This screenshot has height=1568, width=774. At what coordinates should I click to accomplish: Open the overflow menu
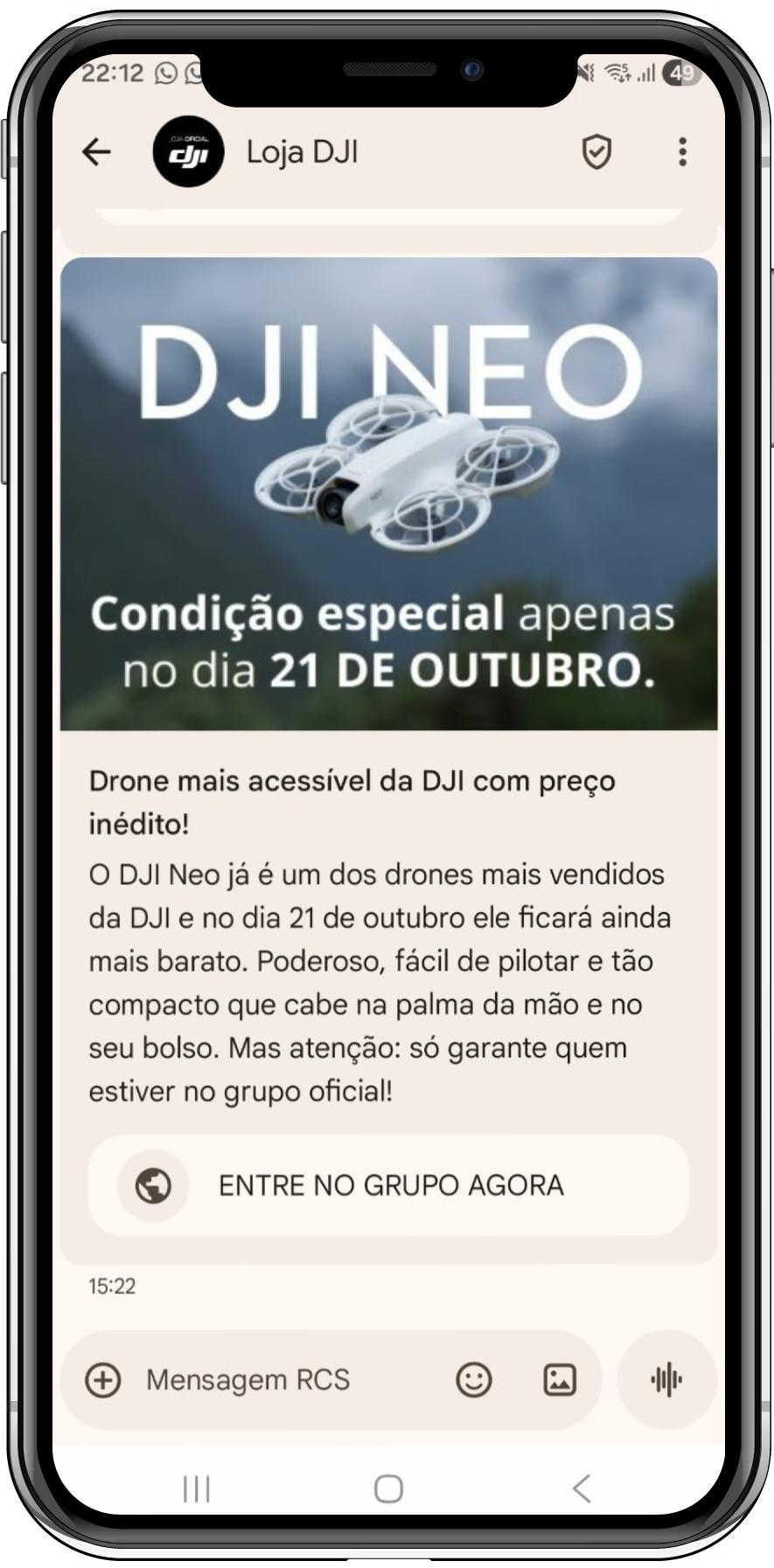pos(682,152)
